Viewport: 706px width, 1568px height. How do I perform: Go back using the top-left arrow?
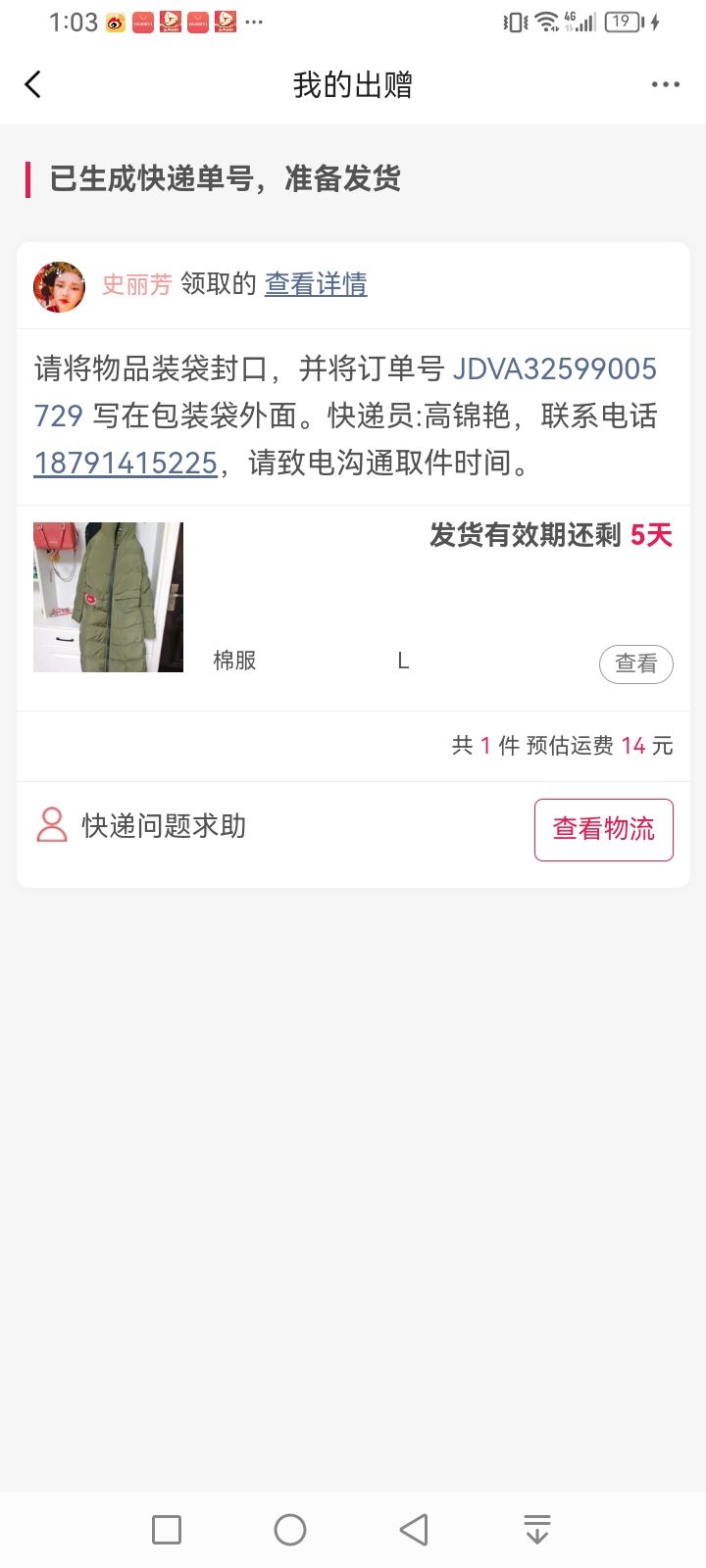click(x=33, y=84)
